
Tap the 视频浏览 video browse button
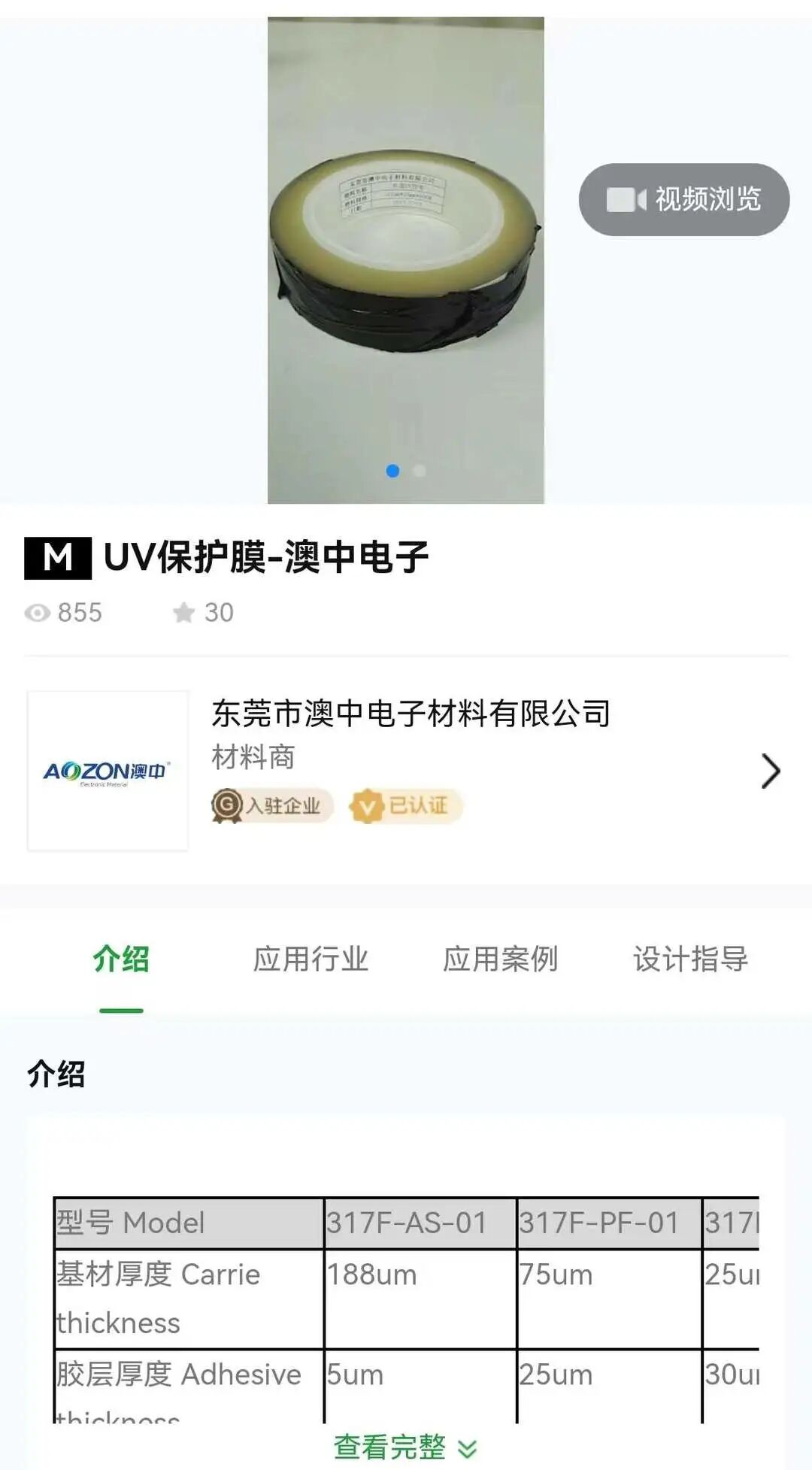683,199
